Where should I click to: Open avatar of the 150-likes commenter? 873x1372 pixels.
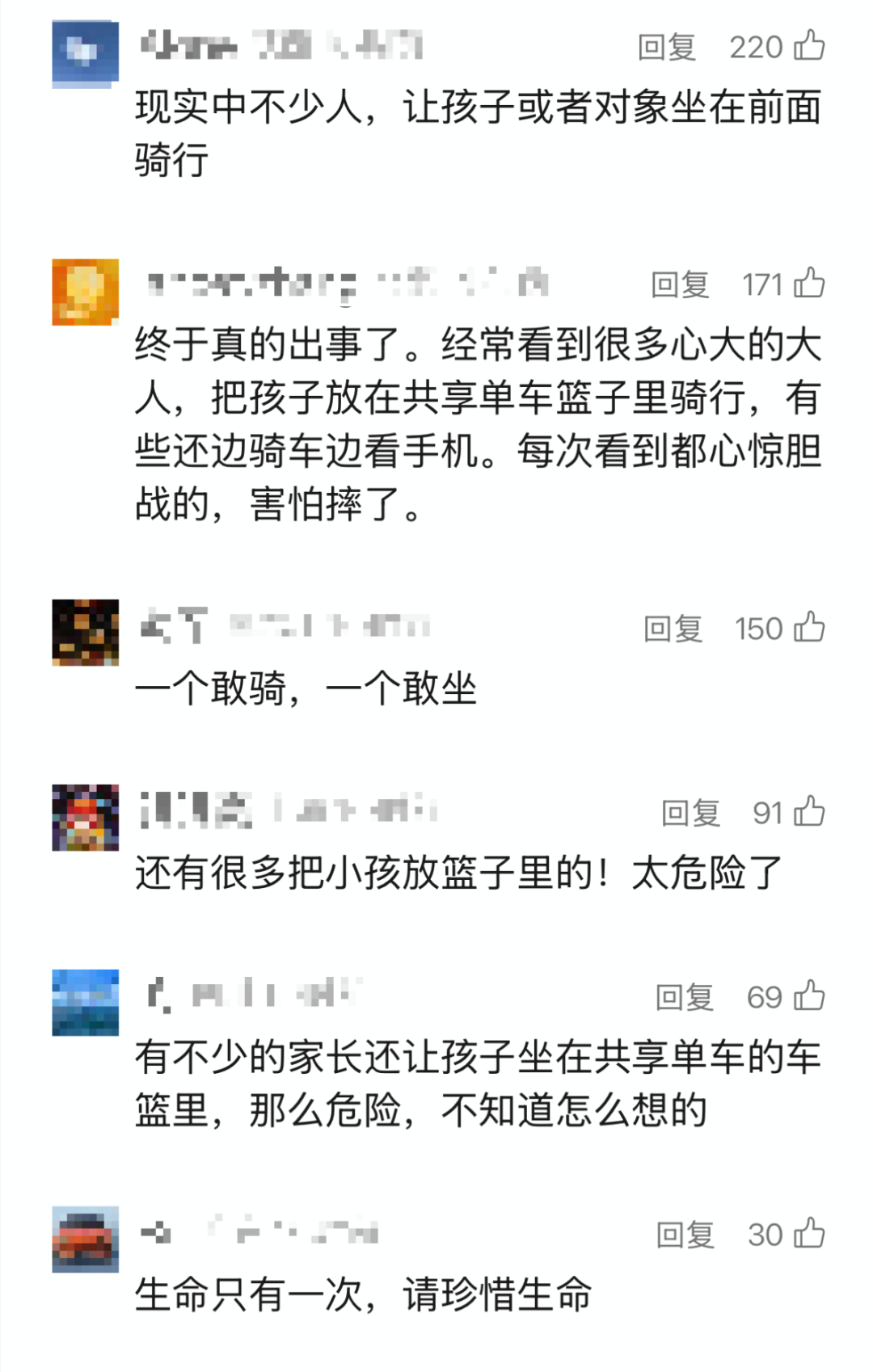(x=85, y=633)
